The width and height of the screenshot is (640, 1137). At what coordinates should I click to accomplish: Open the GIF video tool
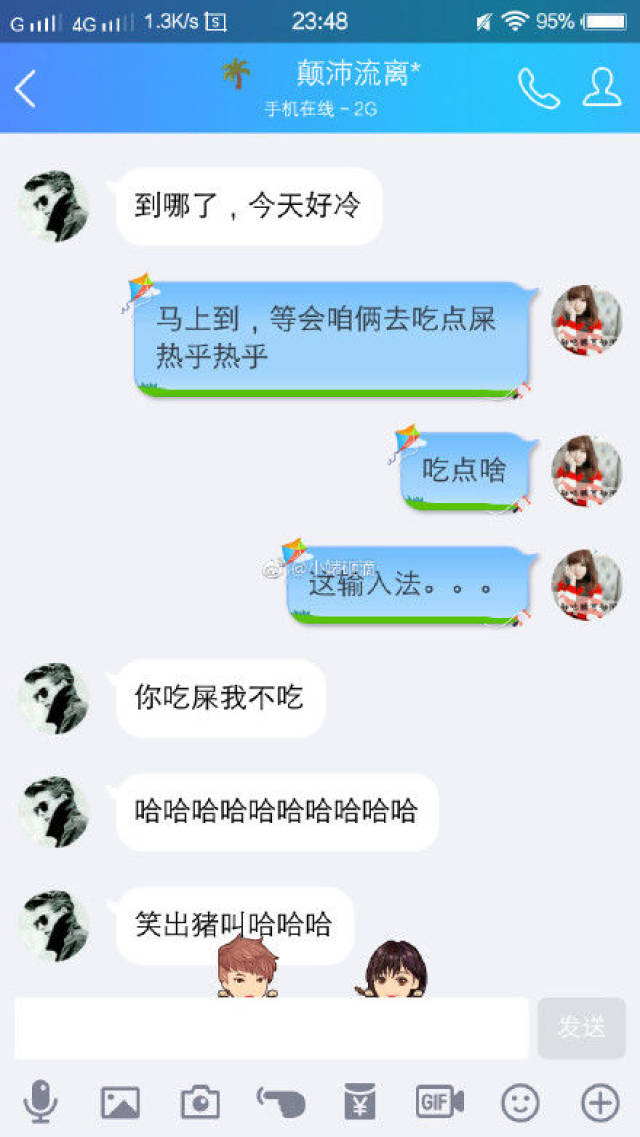(440, 1103)
